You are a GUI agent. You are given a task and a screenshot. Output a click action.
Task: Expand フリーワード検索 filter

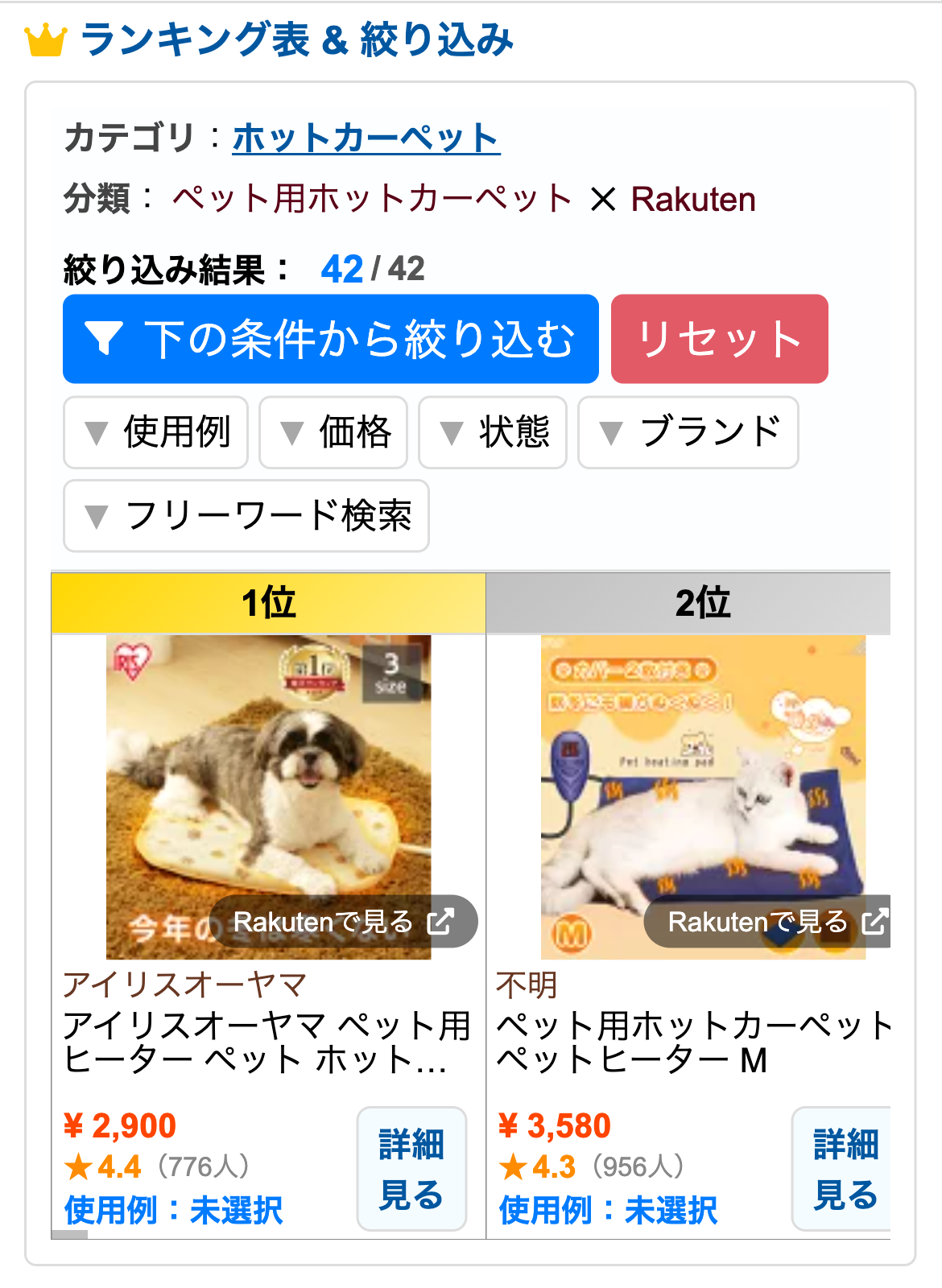coord(246,516)
